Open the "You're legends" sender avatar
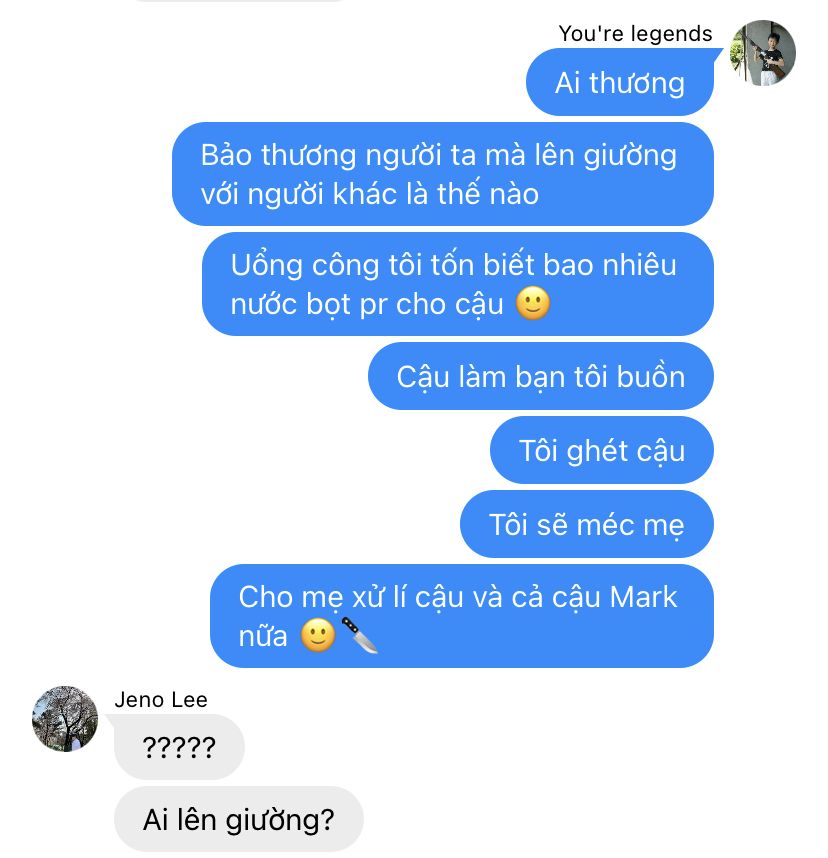The height and width of the screenshot is (858, 828). pyautogui.click(x=763, y=53)
